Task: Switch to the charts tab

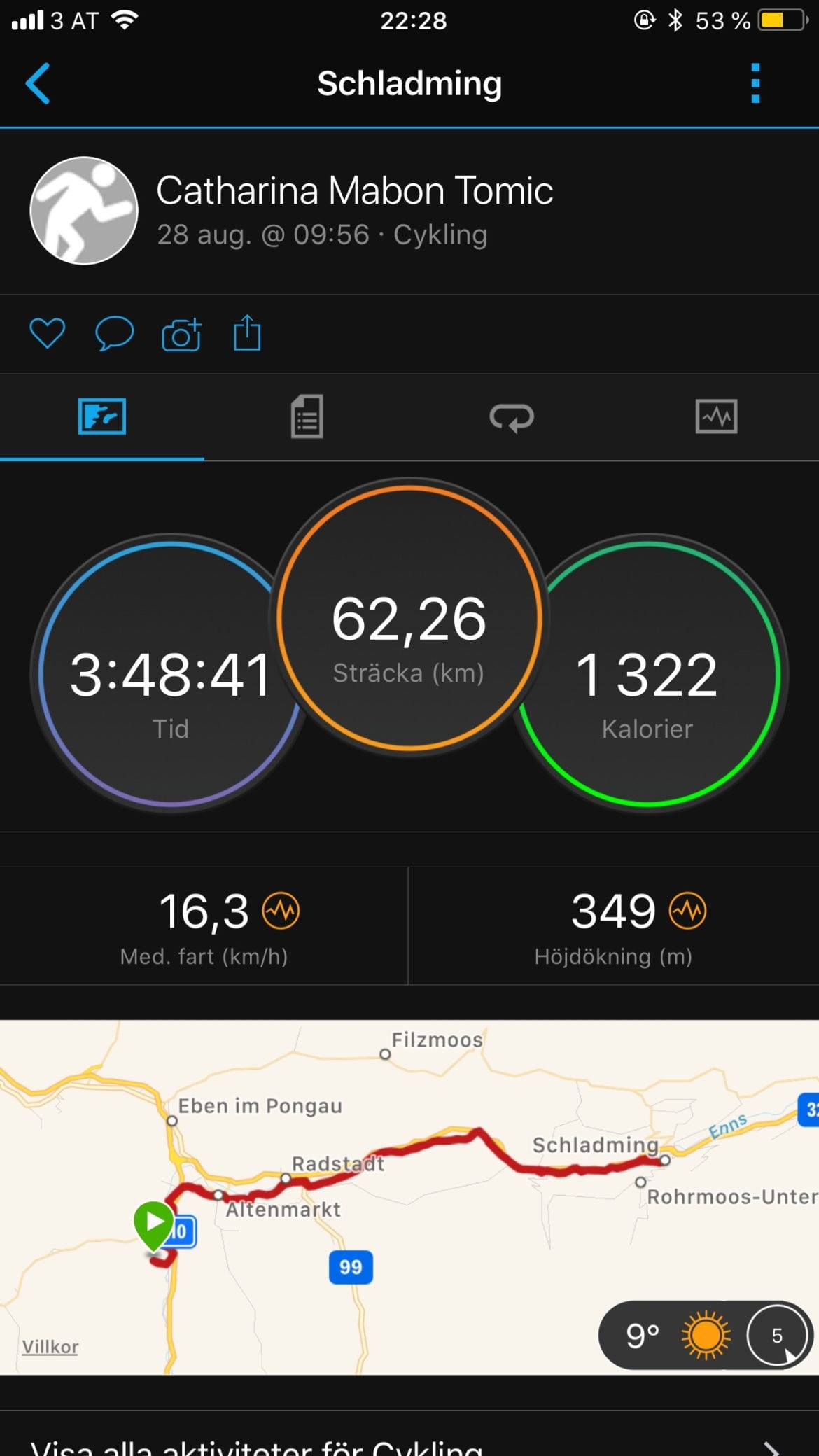Action: click(x=716, y=416)
